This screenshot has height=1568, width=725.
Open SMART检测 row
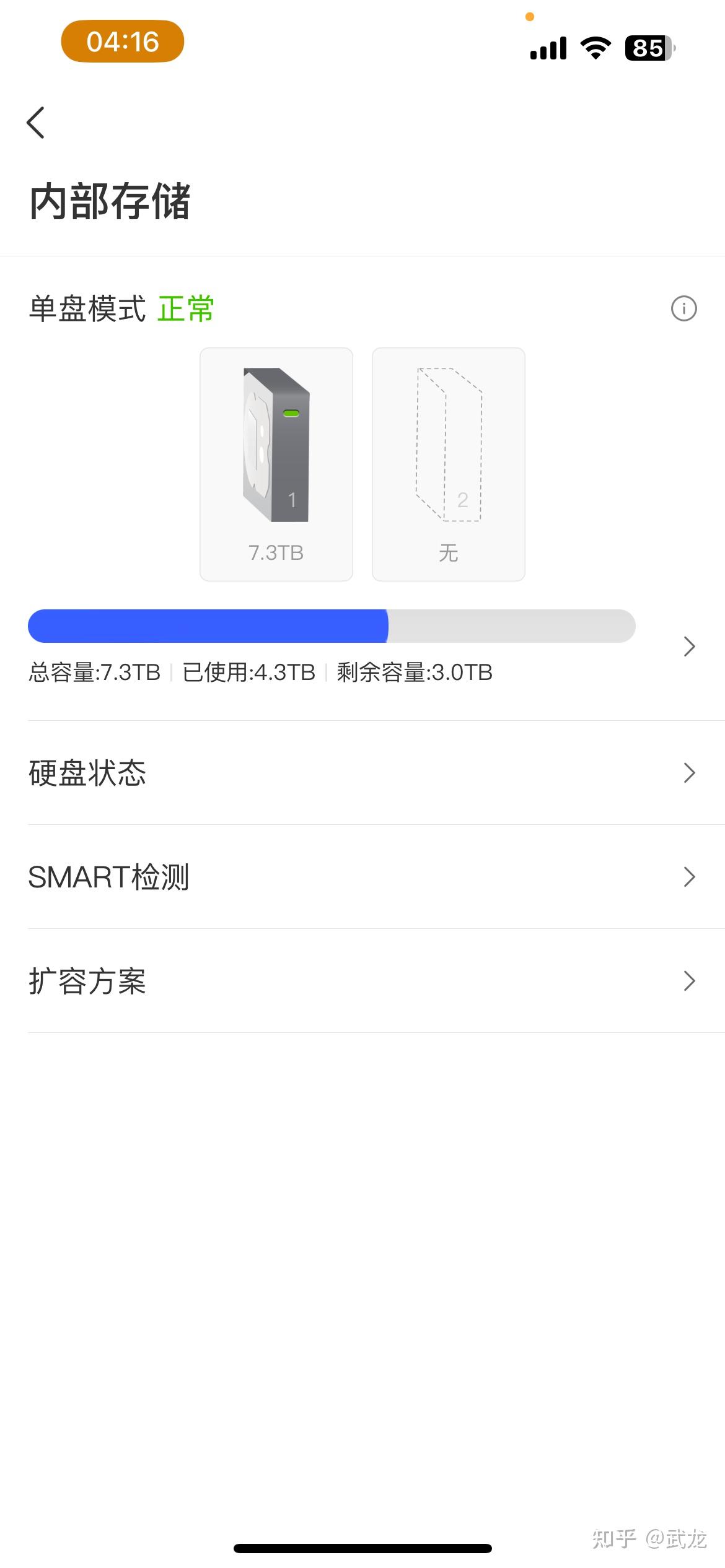point(376,877)
